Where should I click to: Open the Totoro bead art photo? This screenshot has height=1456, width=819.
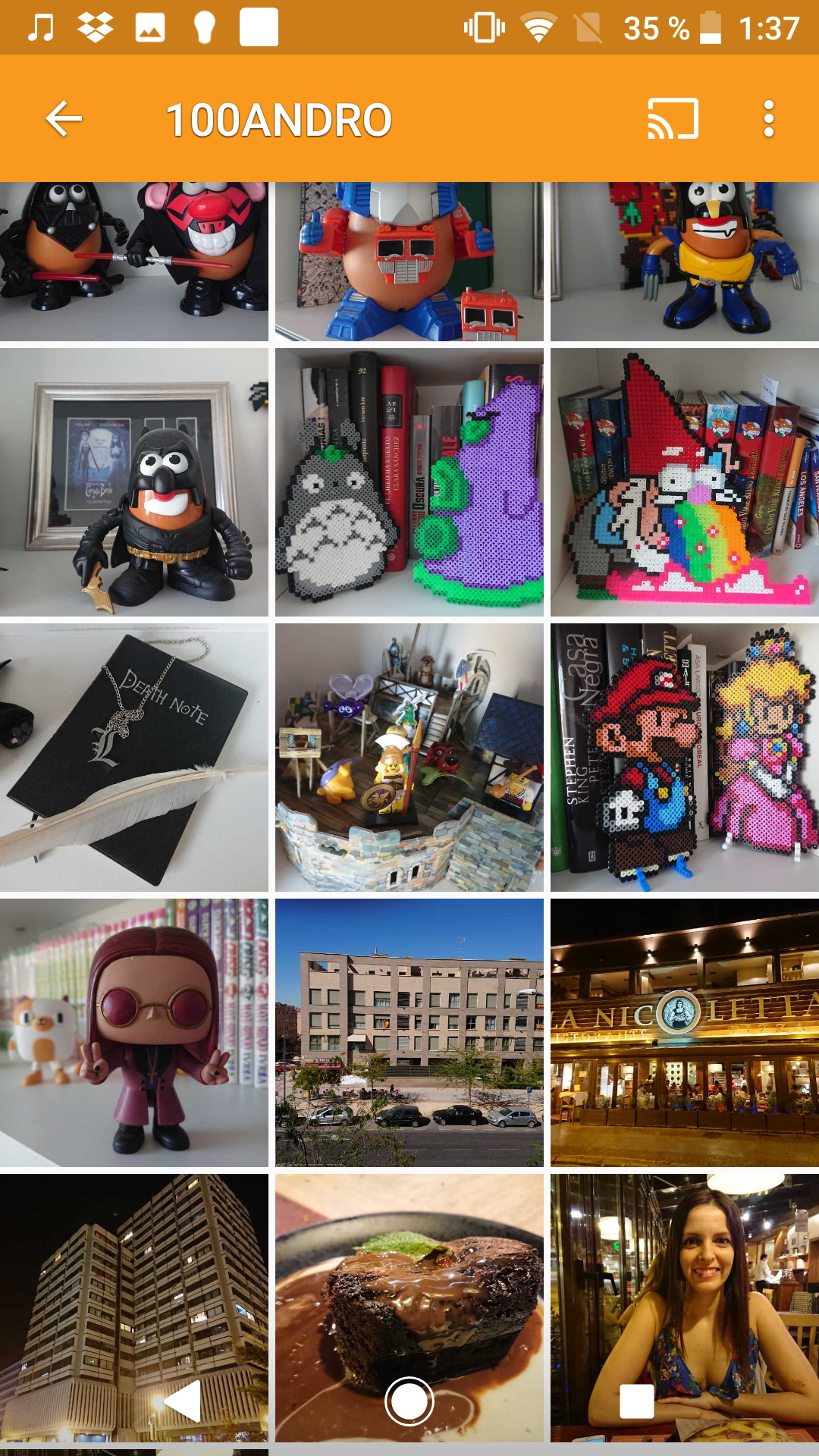[x=409, y=482]
